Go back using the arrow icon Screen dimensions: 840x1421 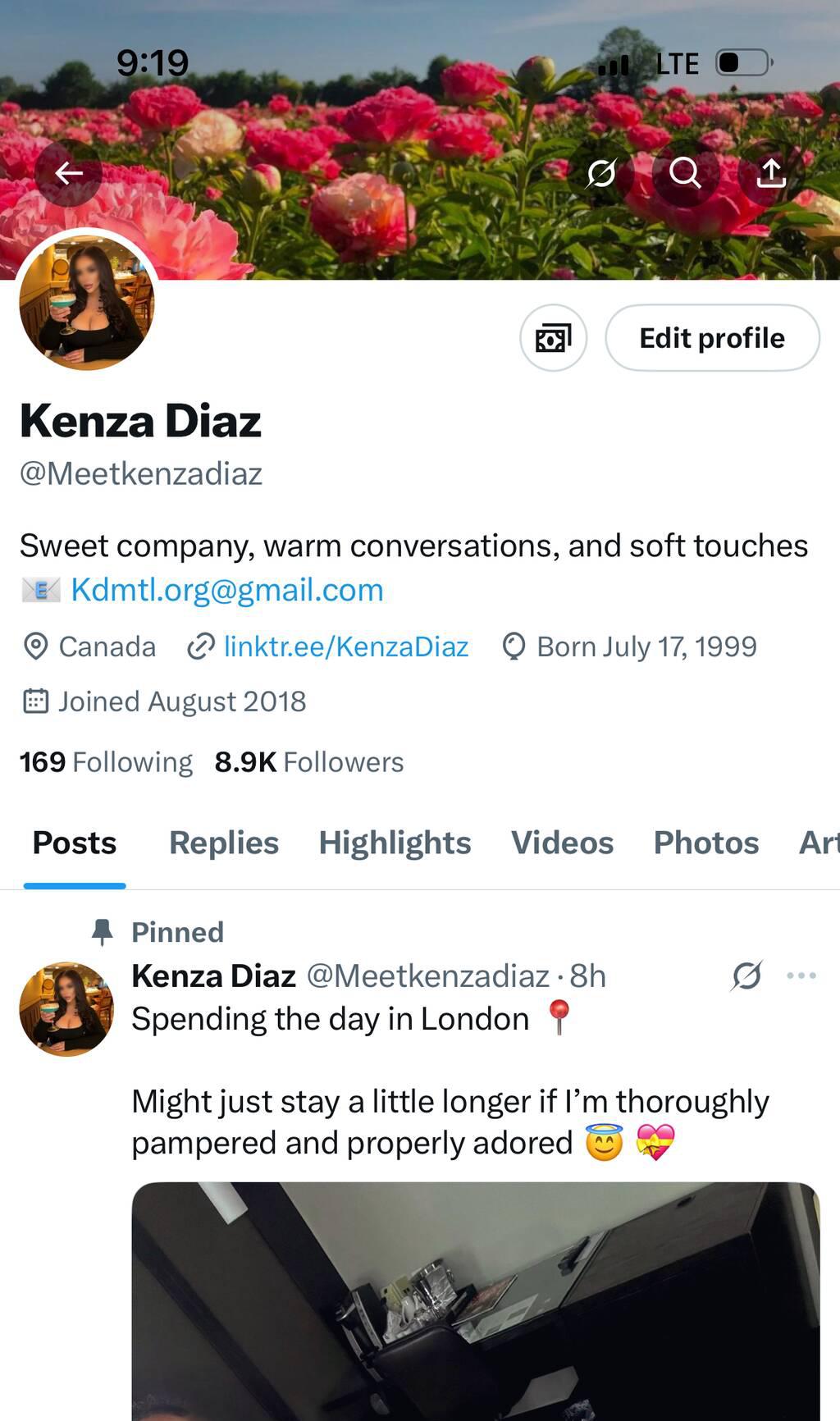pos(69,173)
